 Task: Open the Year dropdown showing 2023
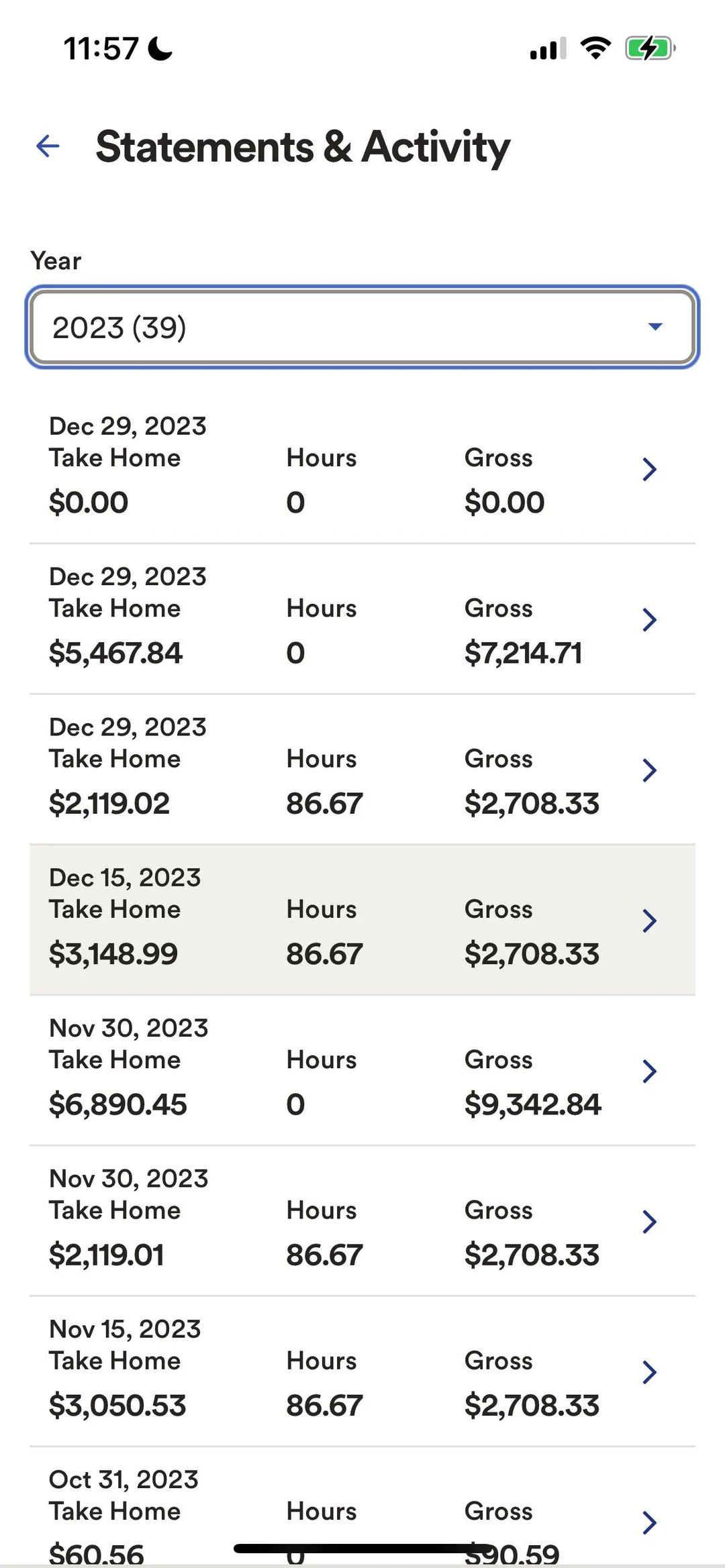tap(362, 327)
